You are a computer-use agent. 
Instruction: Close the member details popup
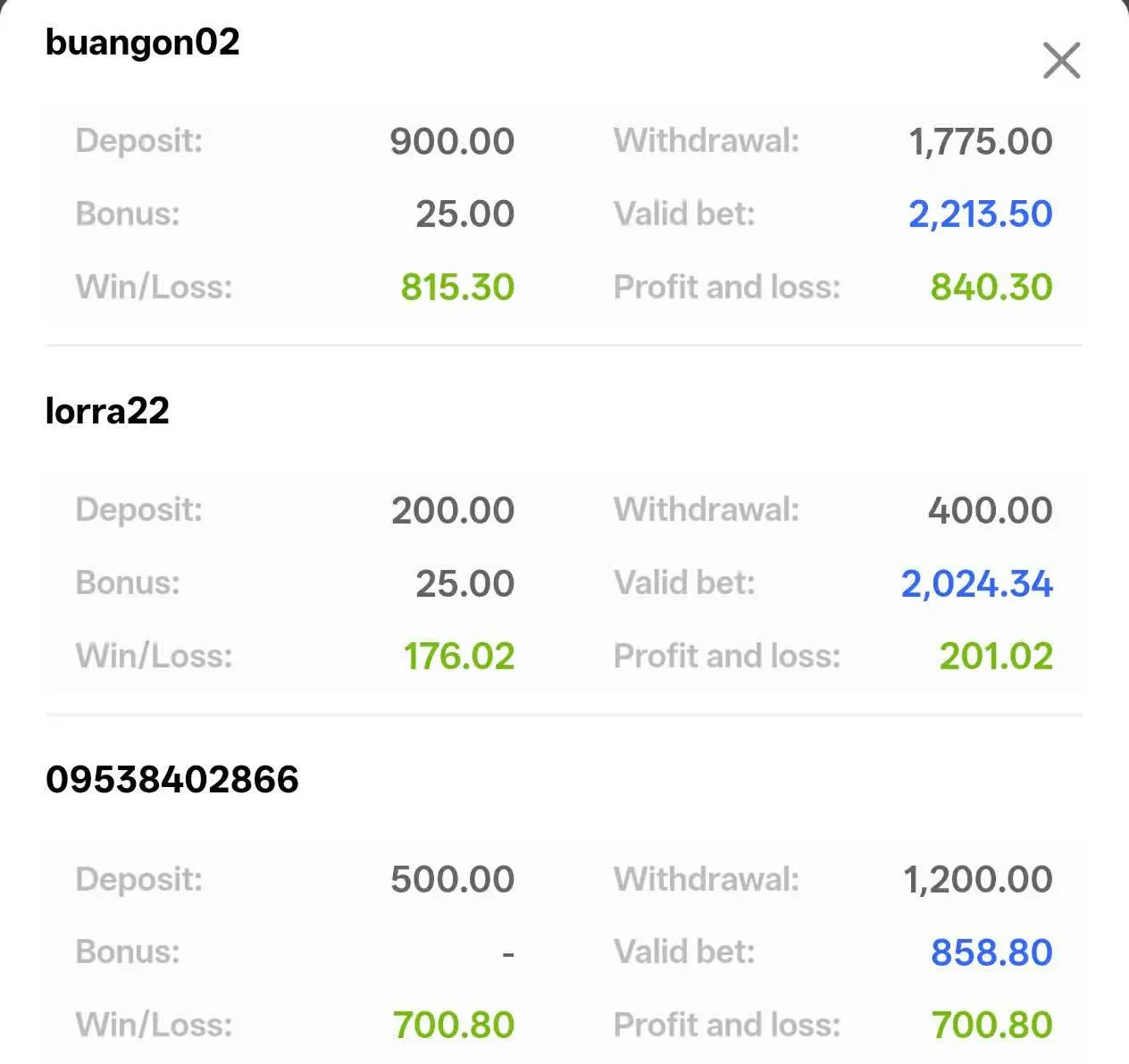click(x=1061, y=61)
